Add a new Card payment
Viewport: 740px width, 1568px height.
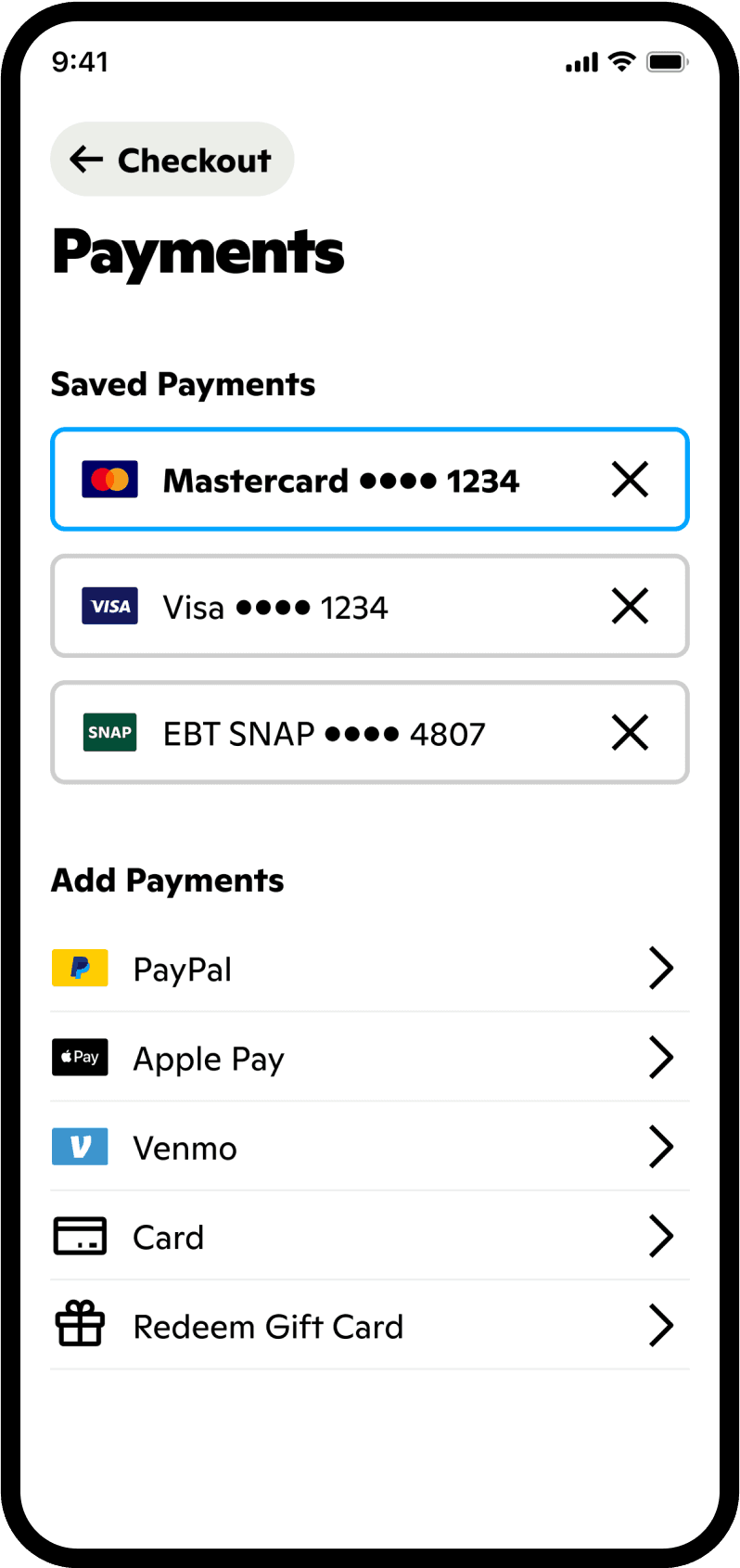pyautogui.click(x=369, y=1236)
